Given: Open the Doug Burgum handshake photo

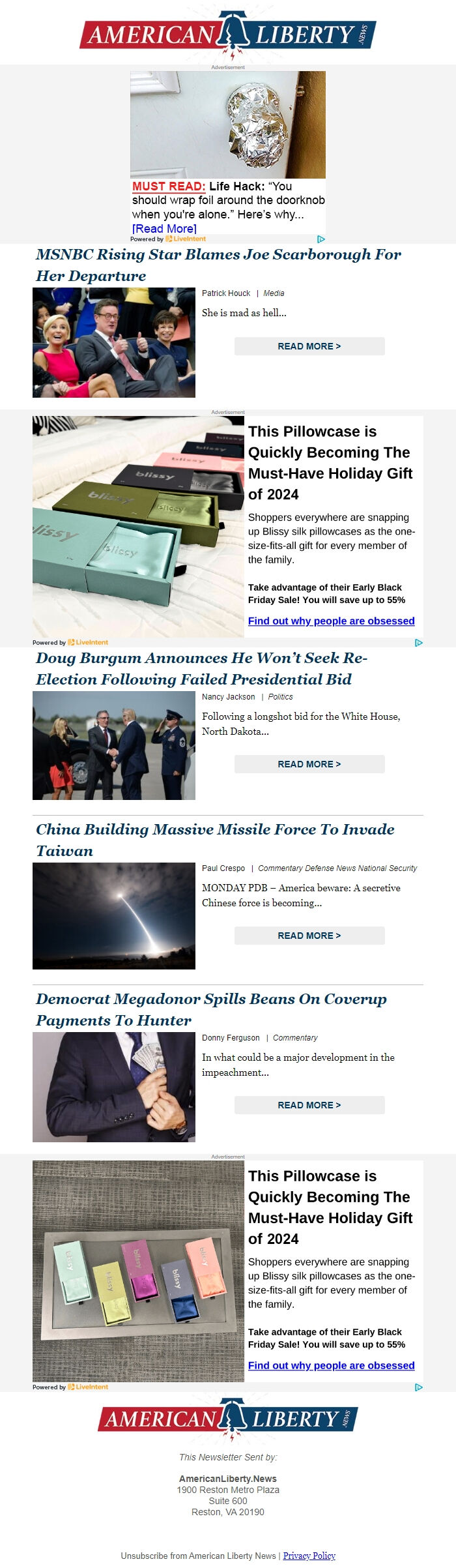Looking at the screenshot, I should click(x=114, y=746).
